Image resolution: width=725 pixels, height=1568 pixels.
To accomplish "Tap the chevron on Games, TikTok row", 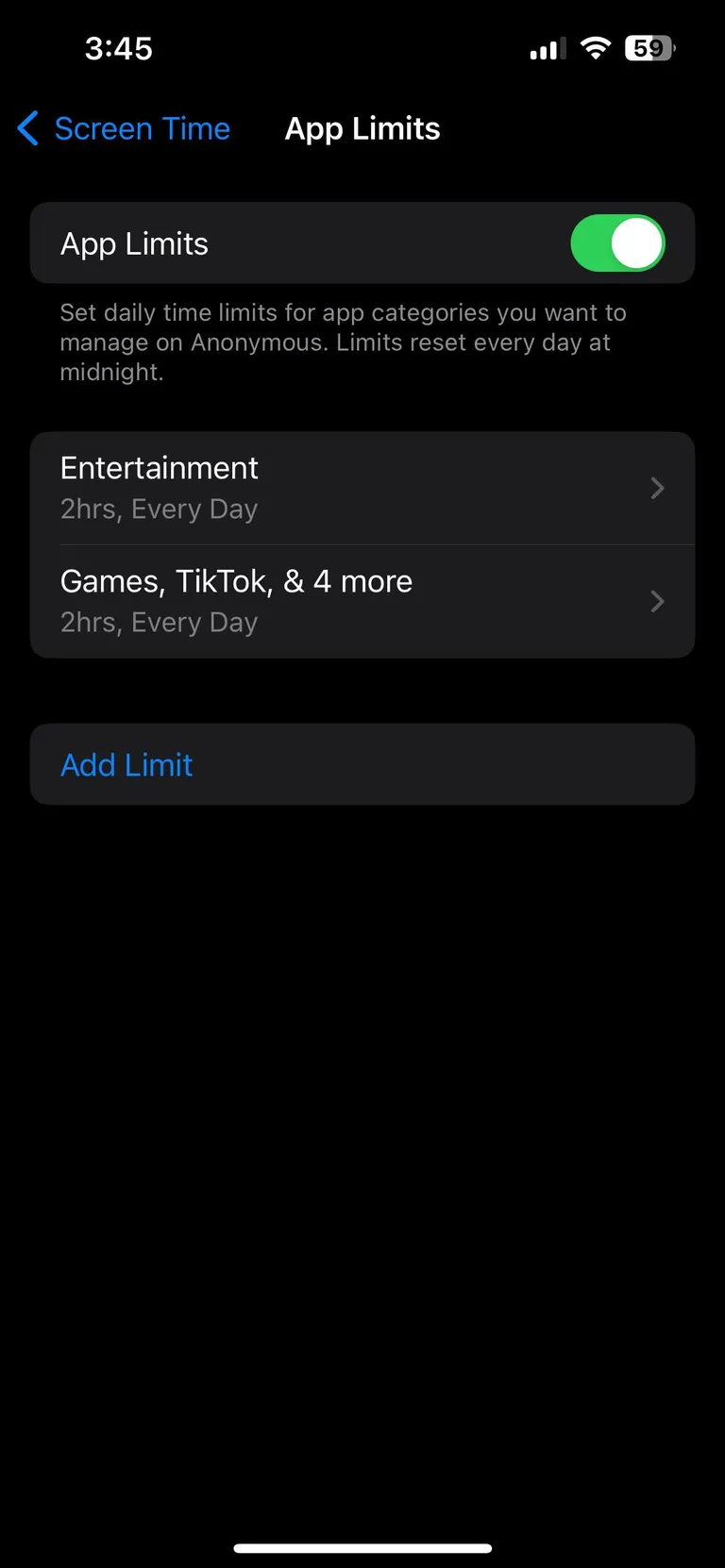I will click(x=656, y=602).
